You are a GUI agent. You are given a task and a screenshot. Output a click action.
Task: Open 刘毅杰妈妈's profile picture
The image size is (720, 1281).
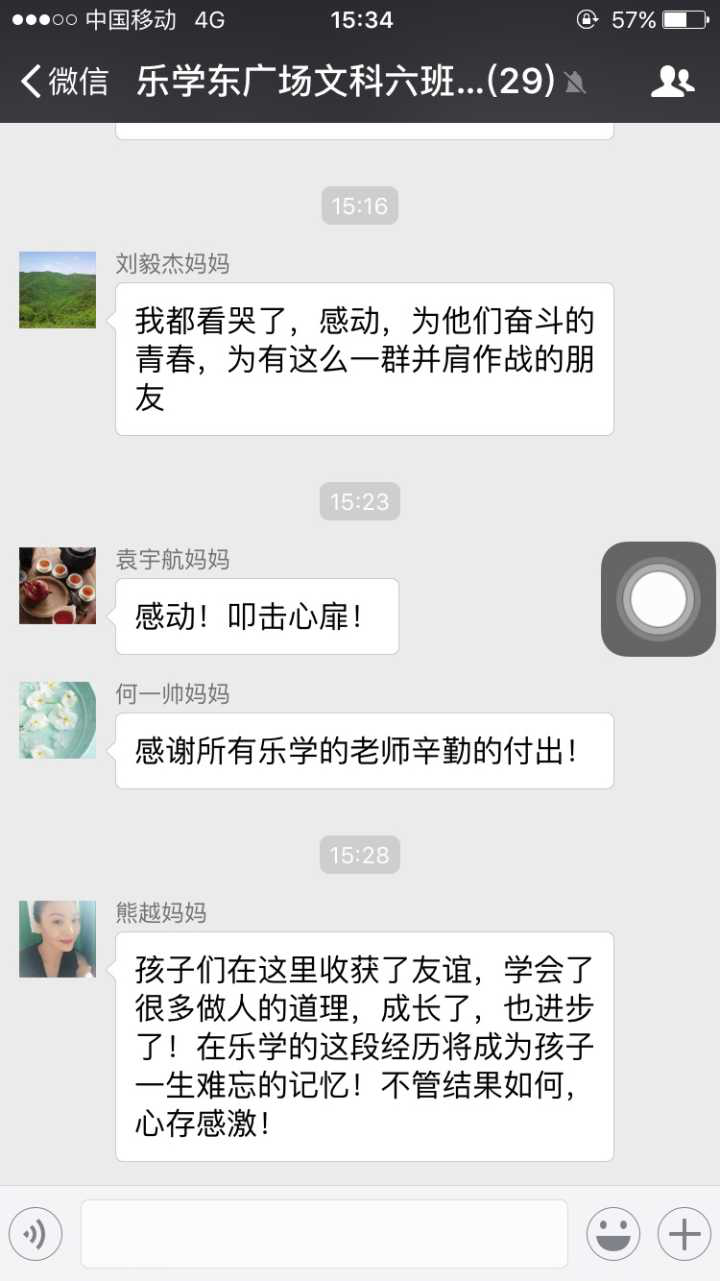click(58, 290)
